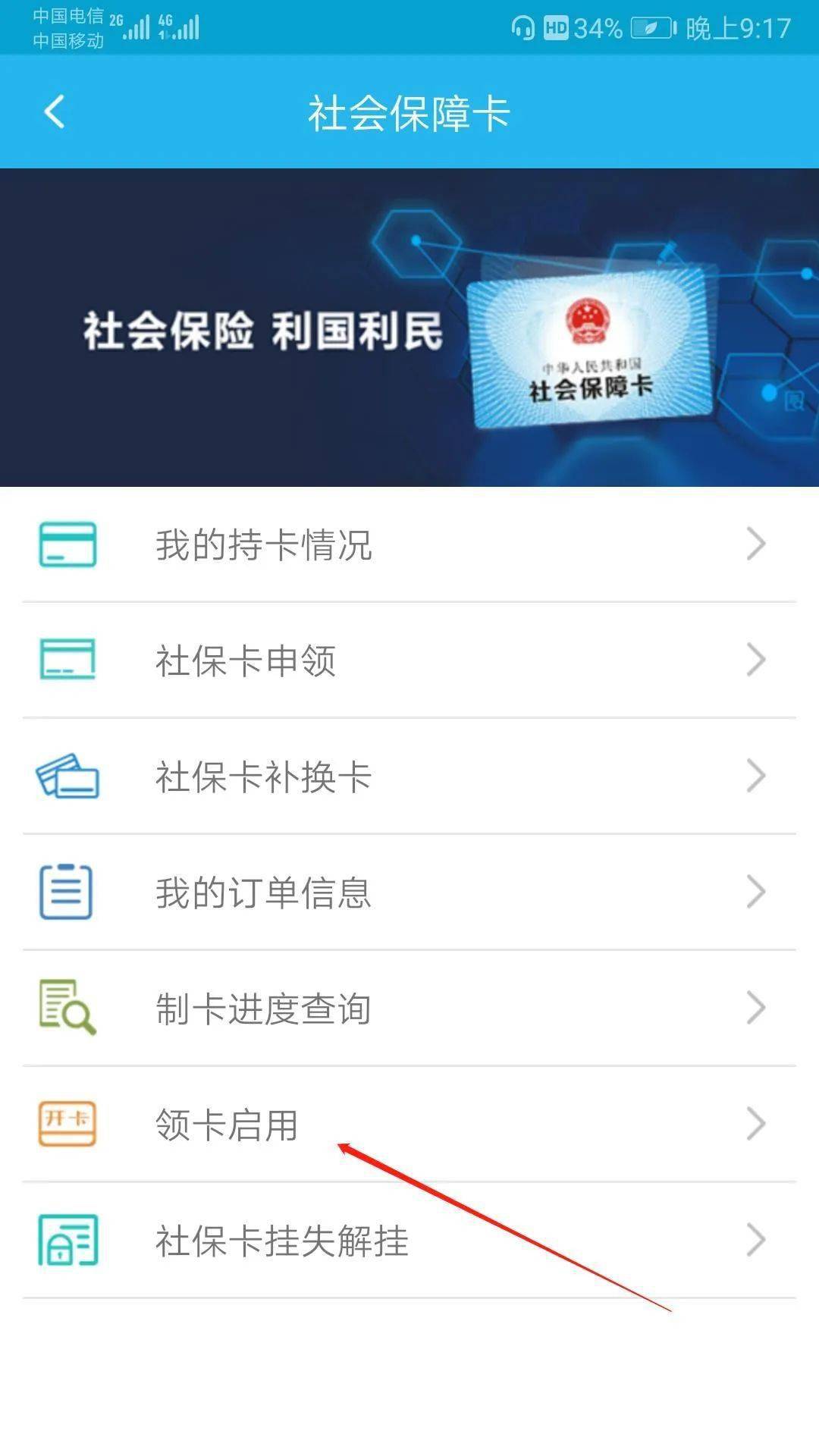Screen dimensions: 819x1456
Task: Open 社保卡挂失解挂
Action: coord(409,1241)
